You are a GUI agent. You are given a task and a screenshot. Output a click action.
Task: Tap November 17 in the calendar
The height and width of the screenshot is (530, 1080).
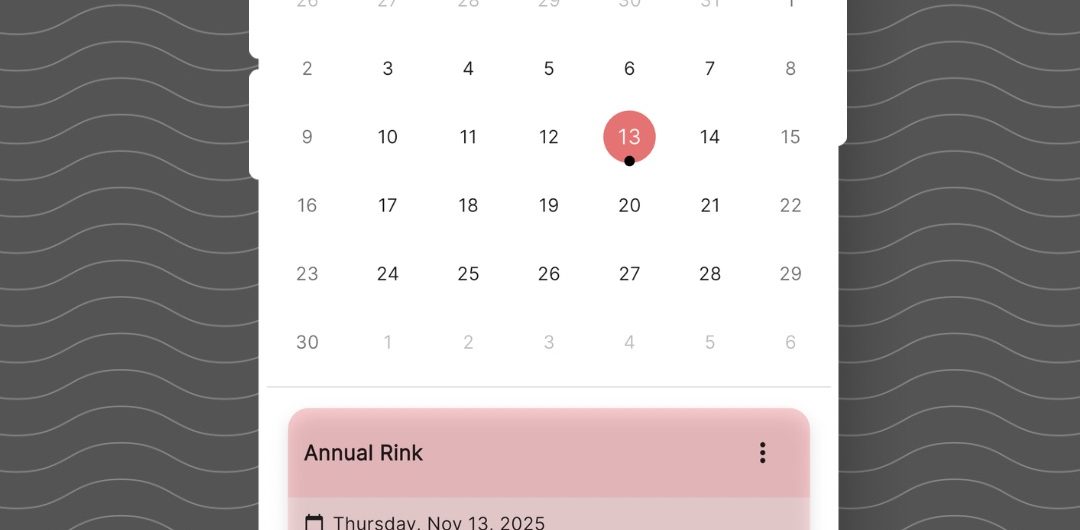388,205
